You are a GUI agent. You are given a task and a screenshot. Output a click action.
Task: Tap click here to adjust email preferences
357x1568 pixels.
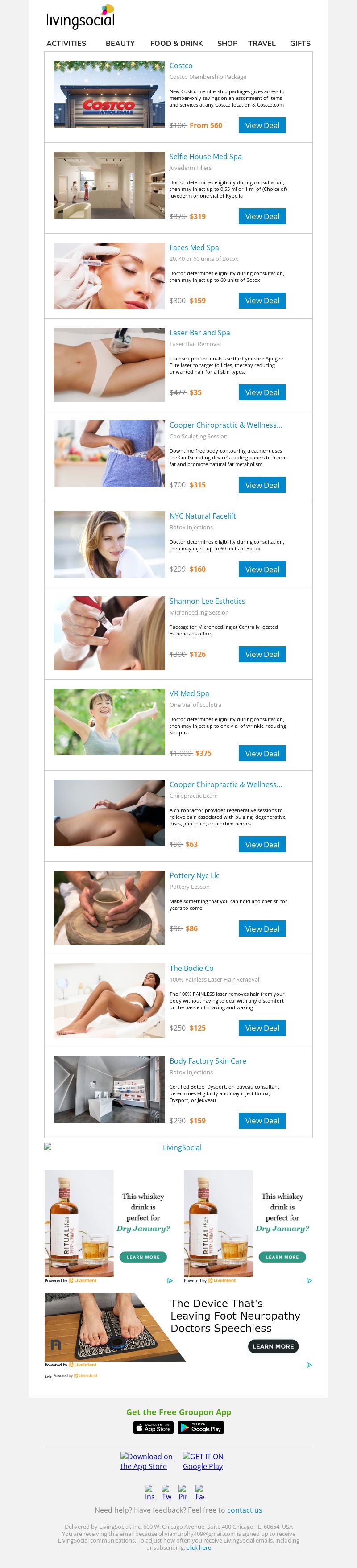[x=199, y=1547]
